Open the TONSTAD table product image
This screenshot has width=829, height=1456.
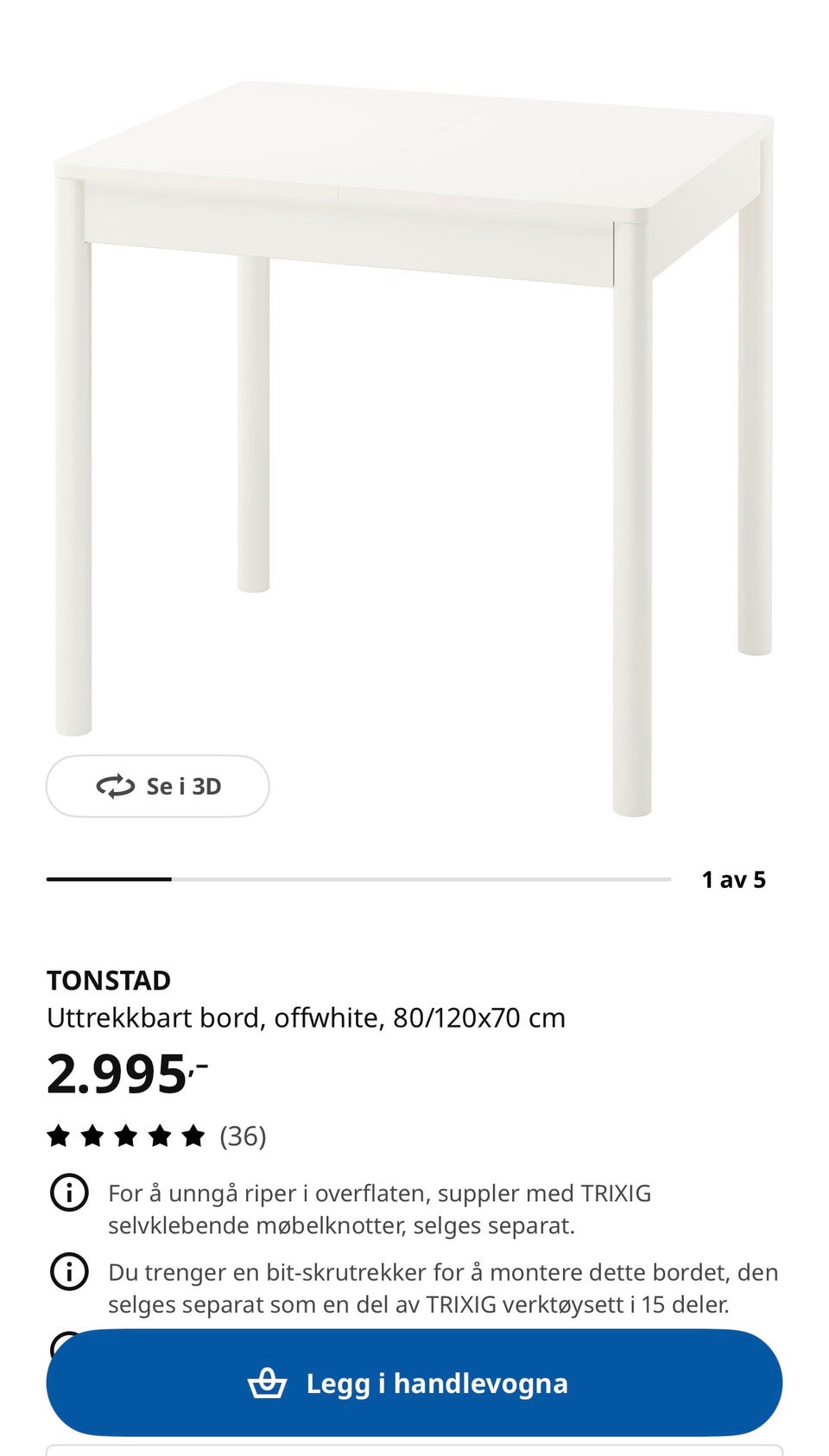414,415
